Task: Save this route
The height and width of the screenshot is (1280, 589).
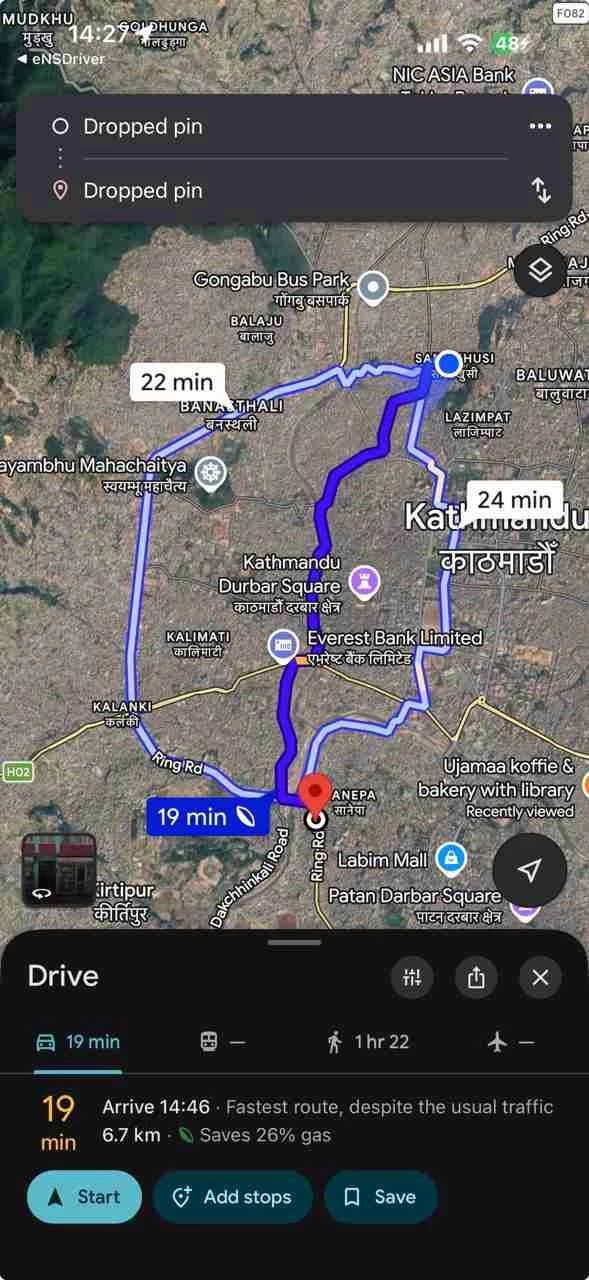Action: click(381, 1197)
